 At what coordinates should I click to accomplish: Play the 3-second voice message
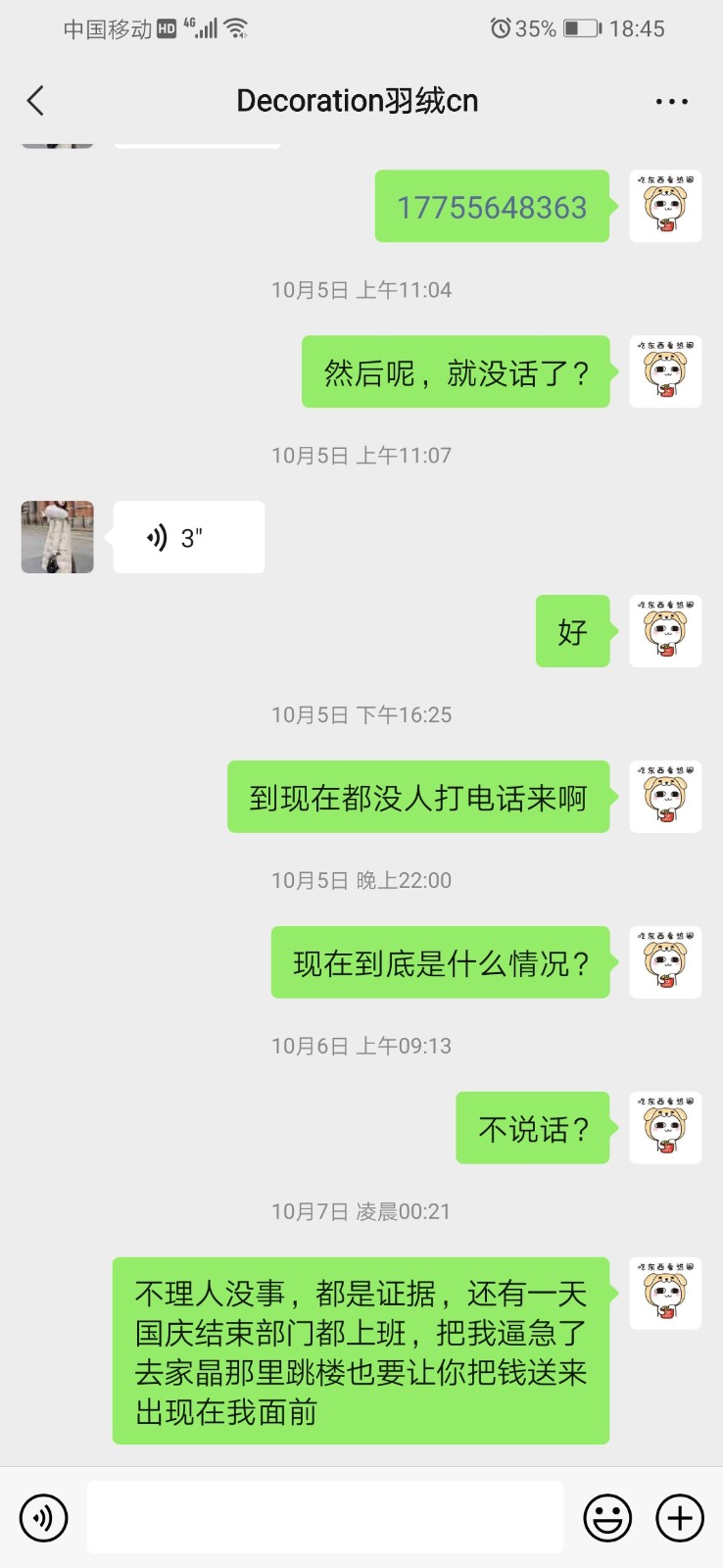[188, 537]
